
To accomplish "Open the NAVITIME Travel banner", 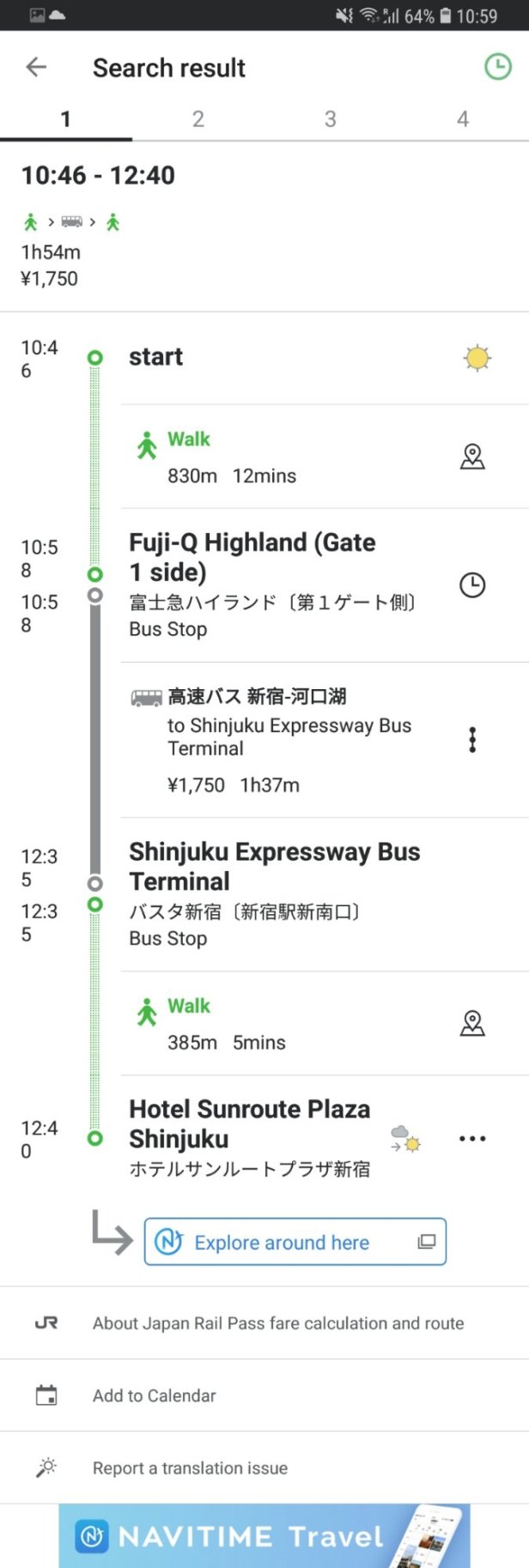I will point(264,1535).
